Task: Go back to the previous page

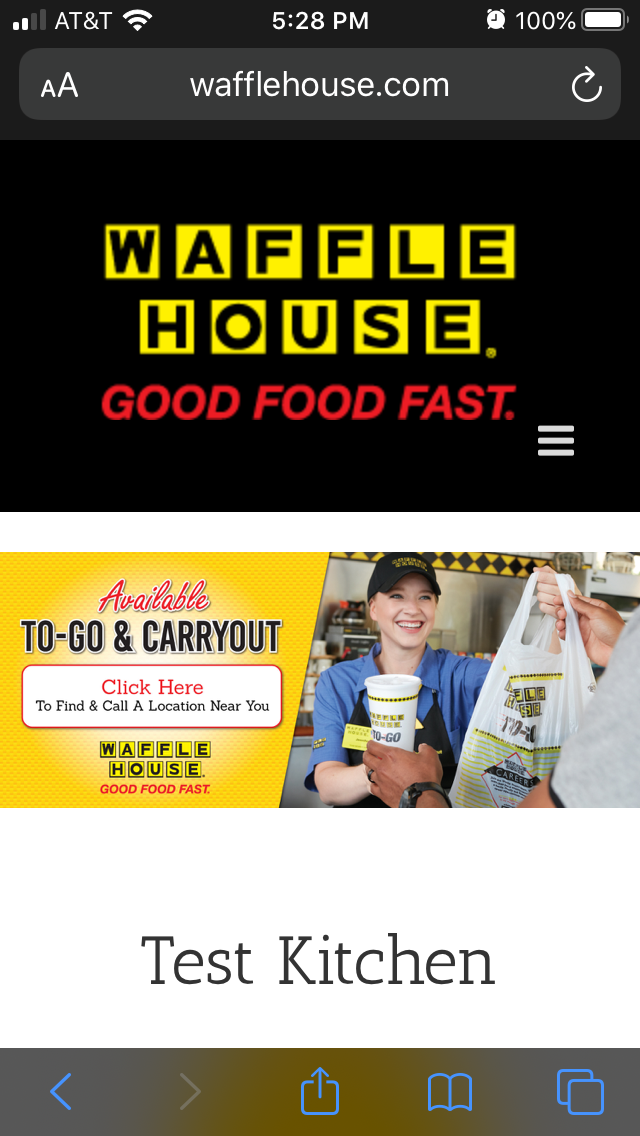Action: pos(61,1091)
